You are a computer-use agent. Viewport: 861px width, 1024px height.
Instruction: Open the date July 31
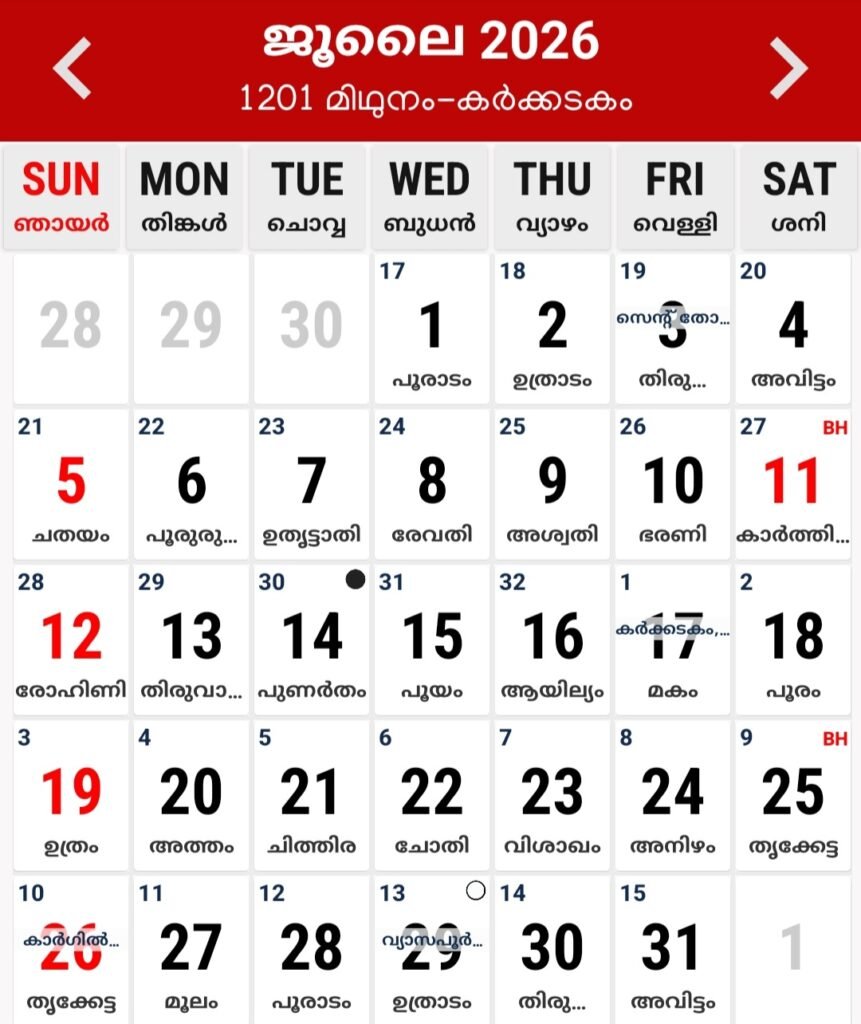[x=672, y=948]
